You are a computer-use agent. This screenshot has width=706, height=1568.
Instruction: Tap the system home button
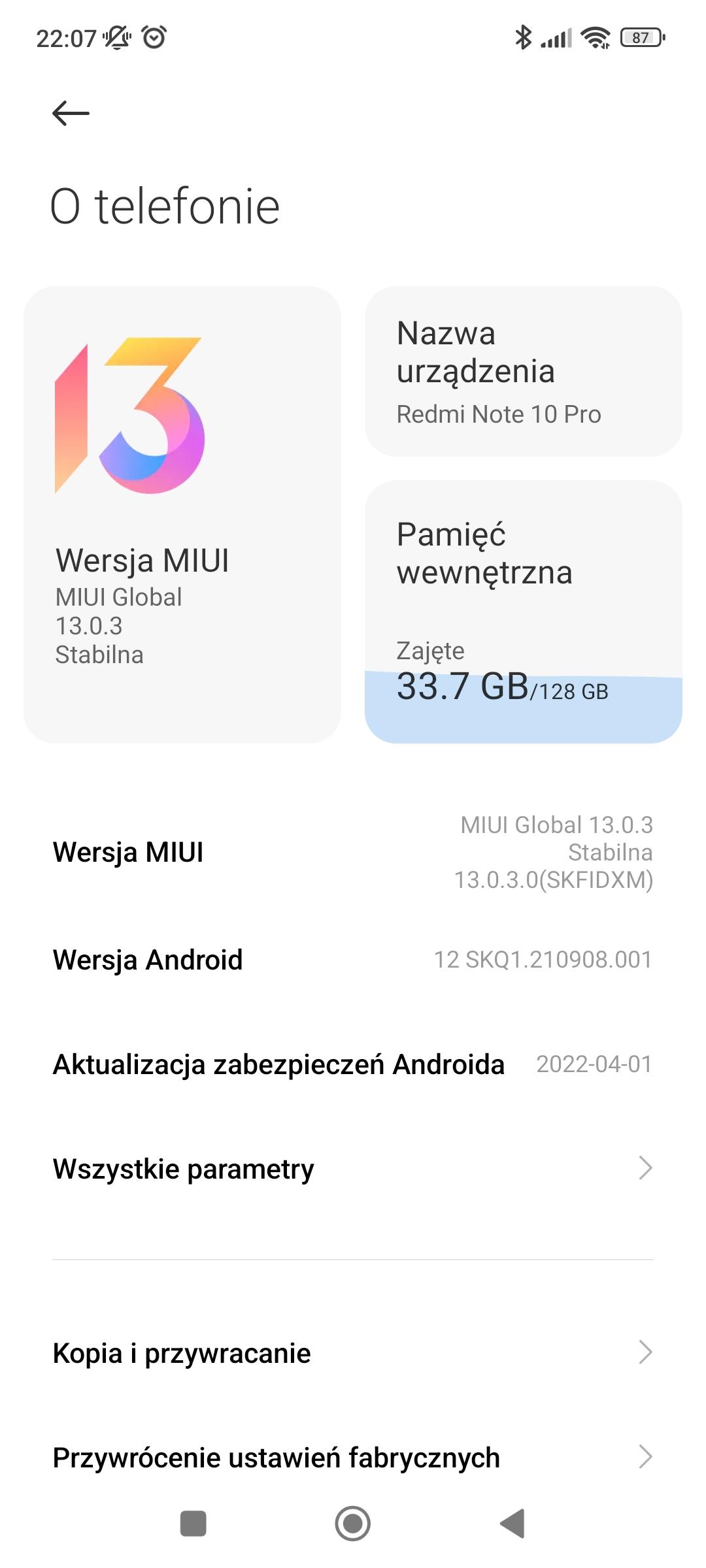(353, 1524)
